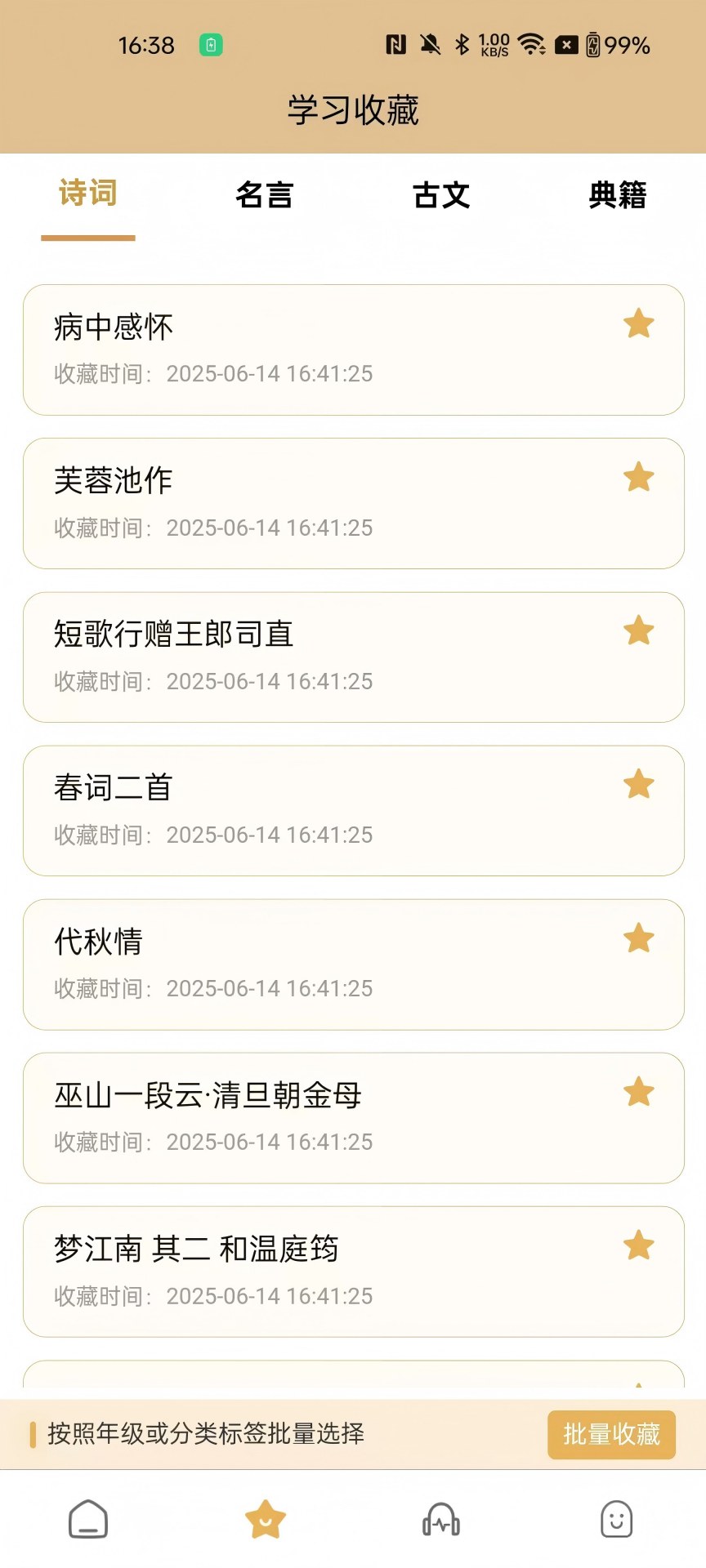Viewport: 706px width, 1568px height.
Task: Open the home screen via bottom navigation
Action: click(x=87, y=1521)
